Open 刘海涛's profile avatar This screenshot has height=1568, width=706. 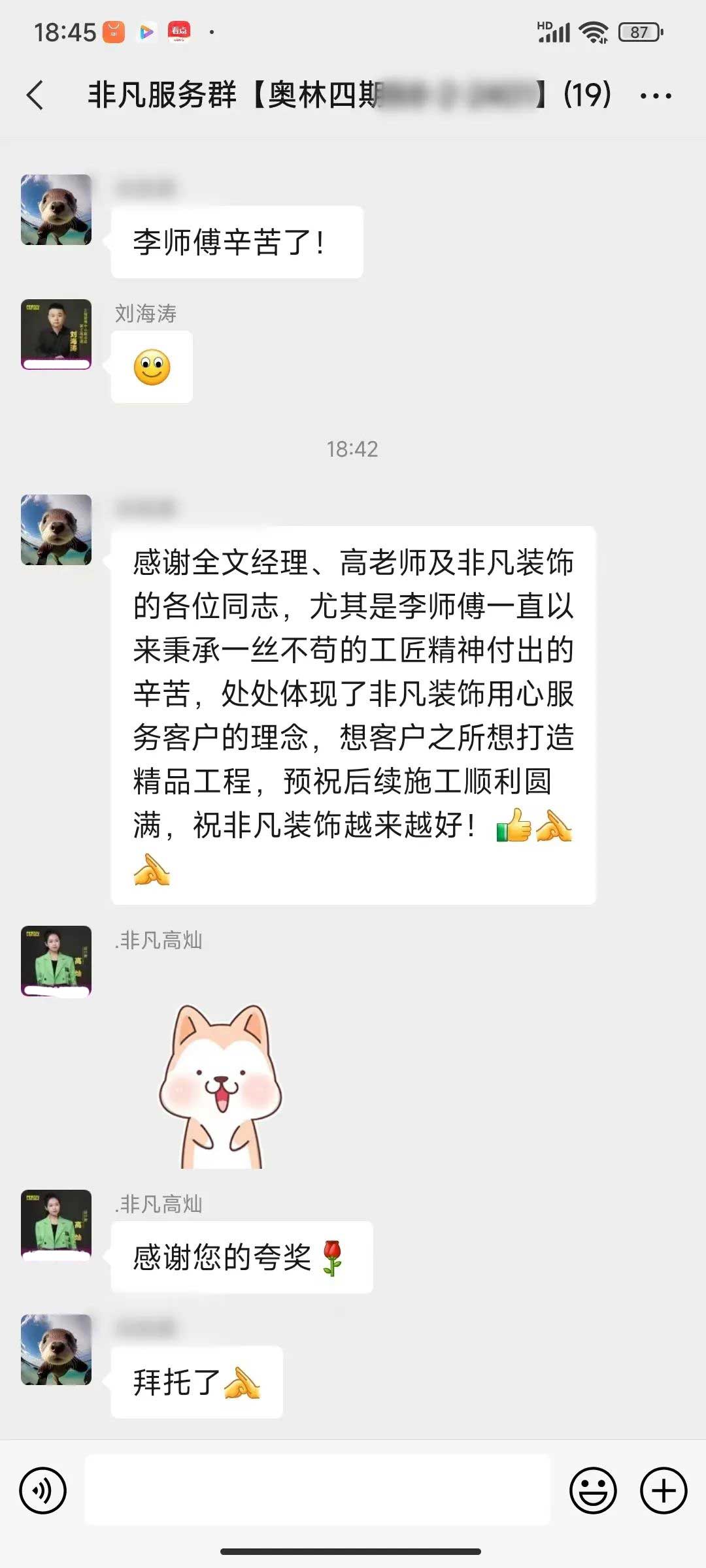[x=56, y=334]
